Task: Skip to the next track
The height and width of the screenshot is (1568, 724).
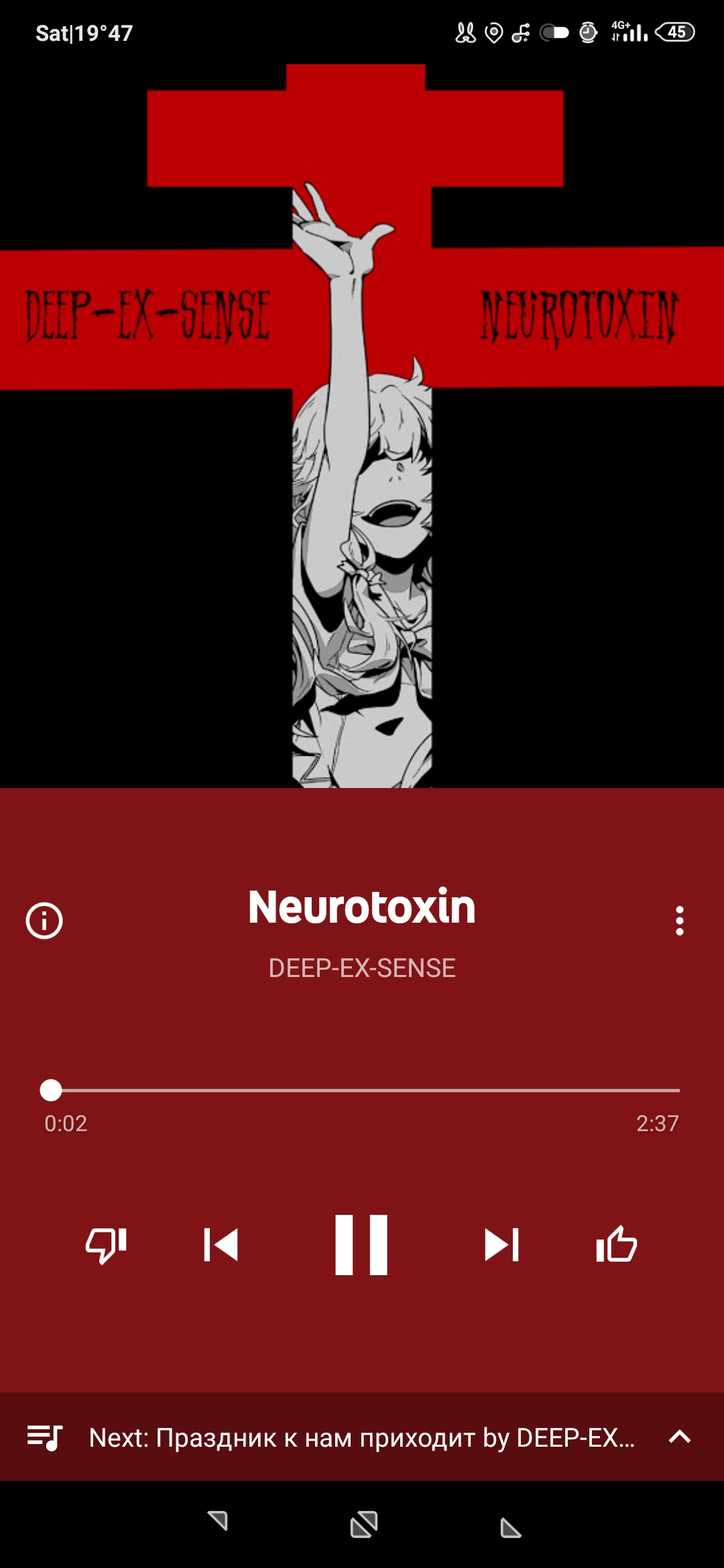Action: 502,1245
